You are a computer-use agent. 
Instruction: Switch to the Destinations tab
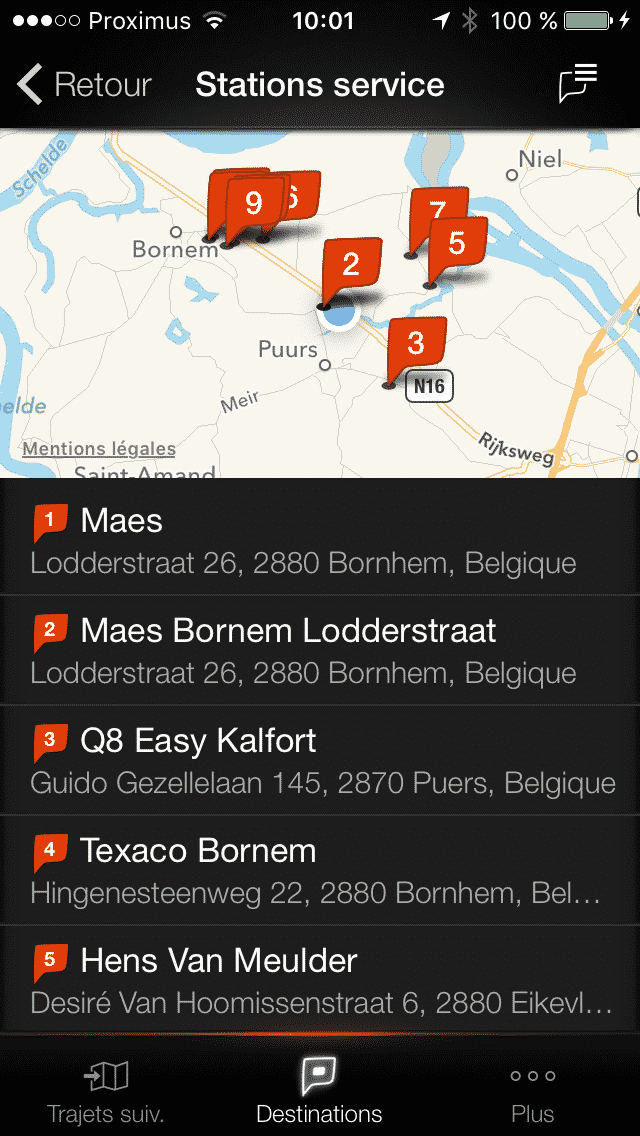click(x=319, y=1092)
